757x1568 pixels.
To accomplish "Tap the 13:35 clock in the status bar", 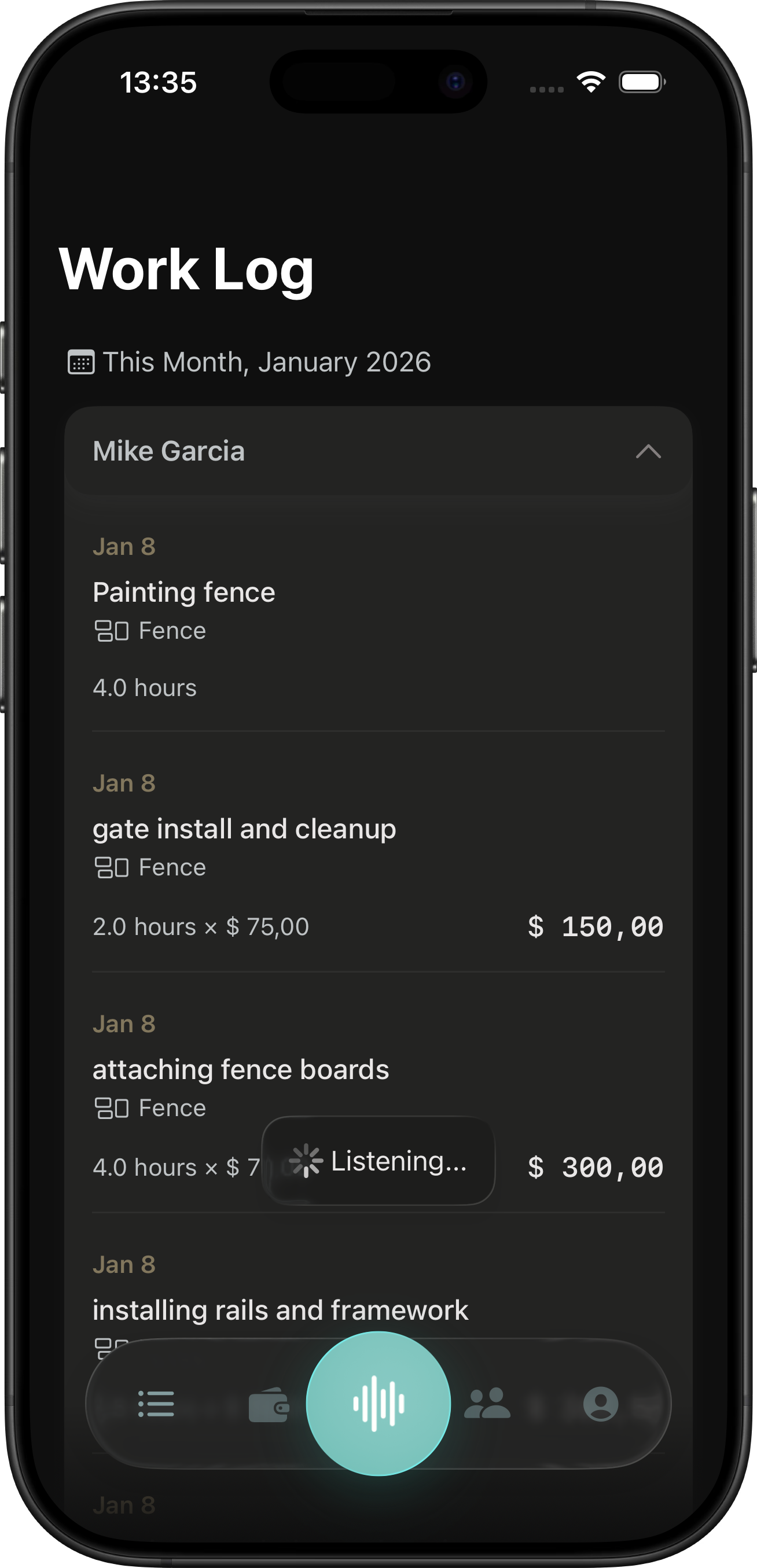I will pos(158,81).
